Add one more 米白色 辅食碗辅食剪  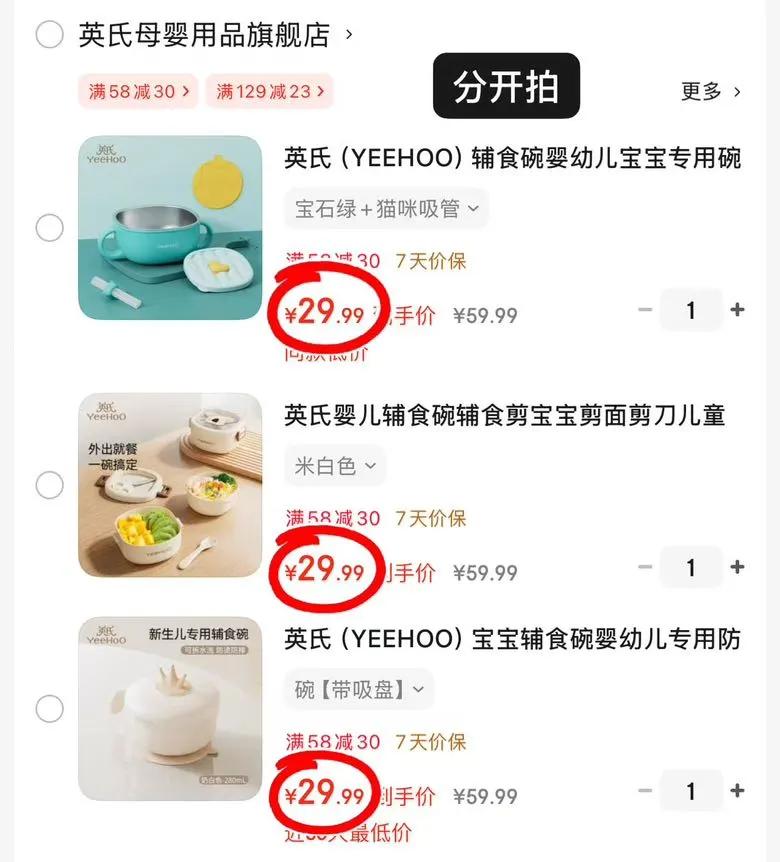pyautogui.click(x=738, y=567)
